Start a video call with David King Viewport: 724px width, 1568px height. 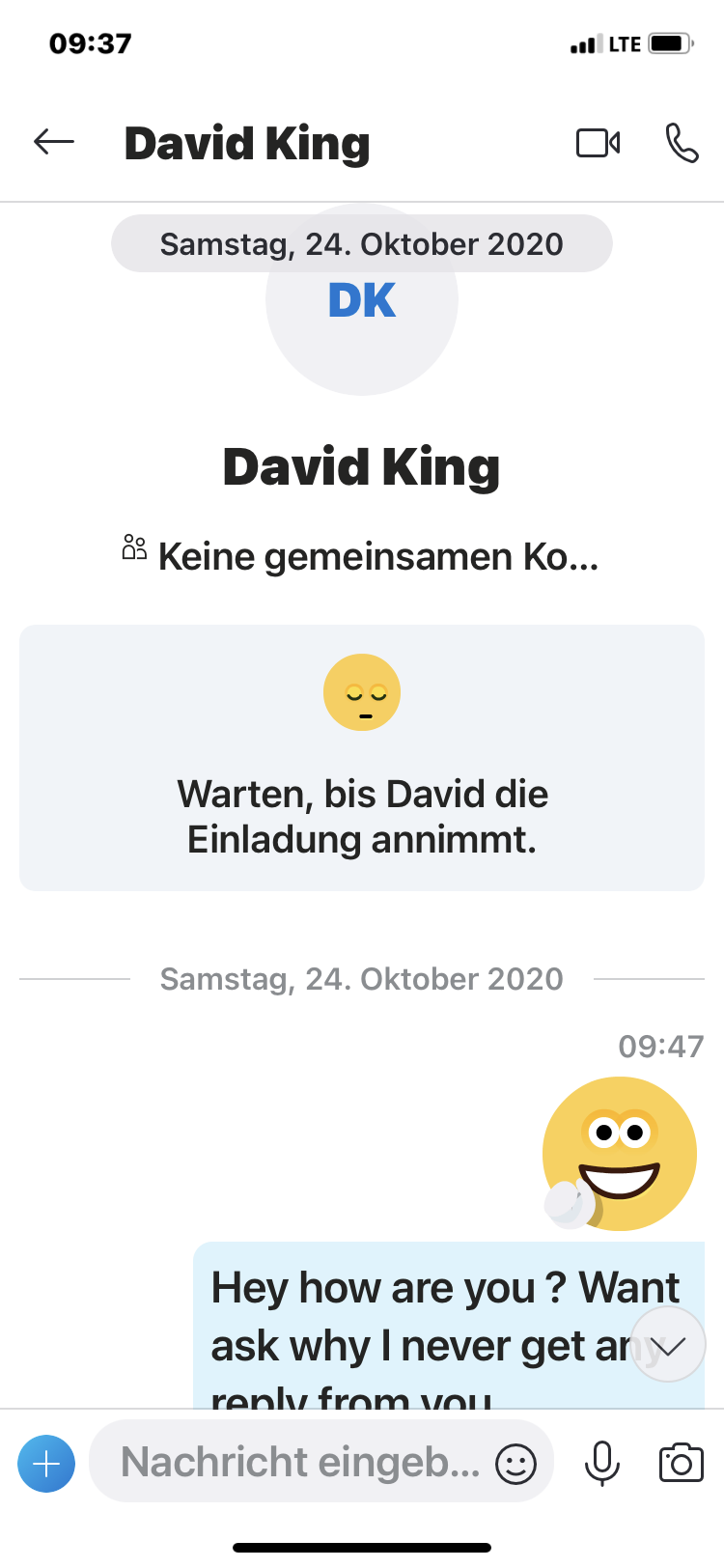[x=599, y=143]
